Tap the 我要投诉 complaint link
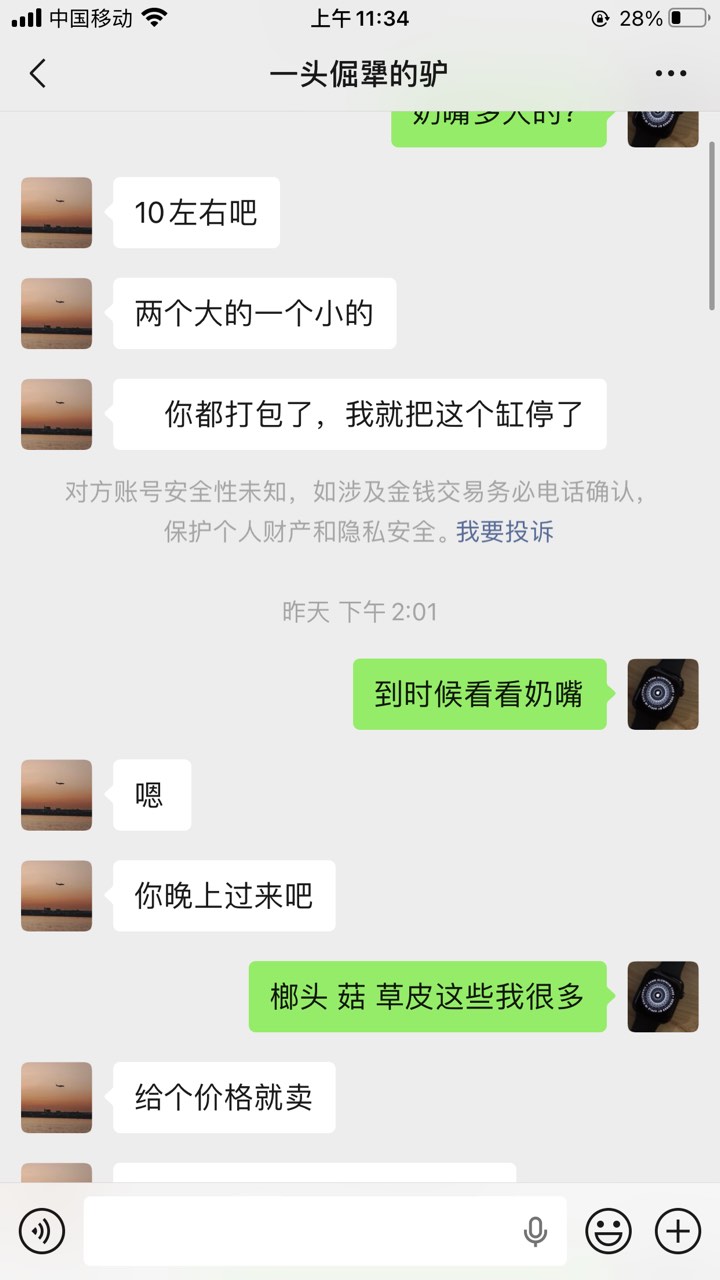 (x=505, y=532)
